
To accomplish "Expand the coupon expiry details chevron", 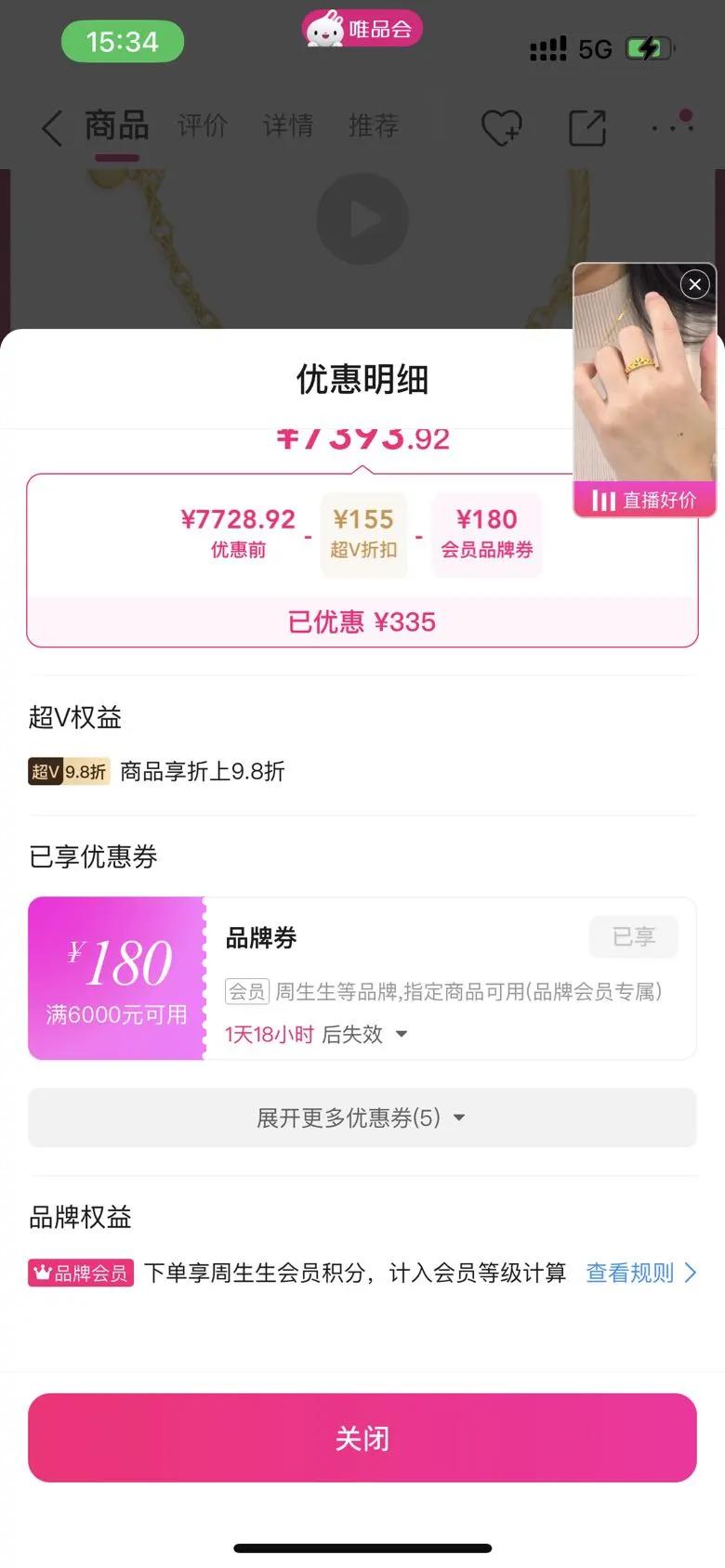I will point(401,1034).
